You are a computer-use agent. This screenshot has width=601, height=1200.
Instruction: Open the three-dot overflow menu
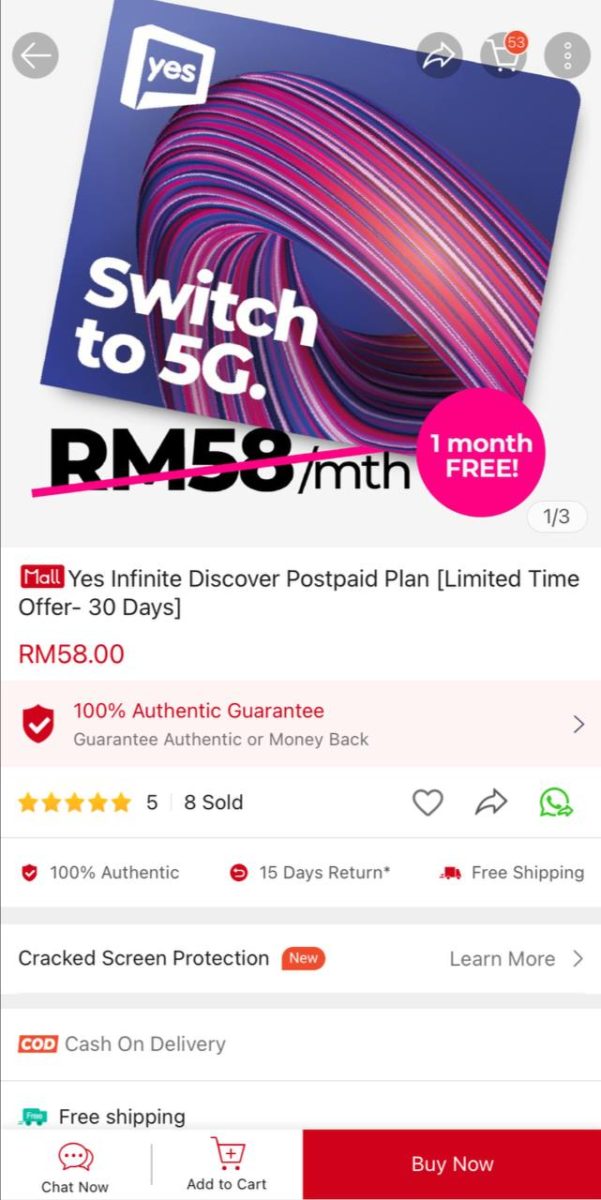(567, 56)
